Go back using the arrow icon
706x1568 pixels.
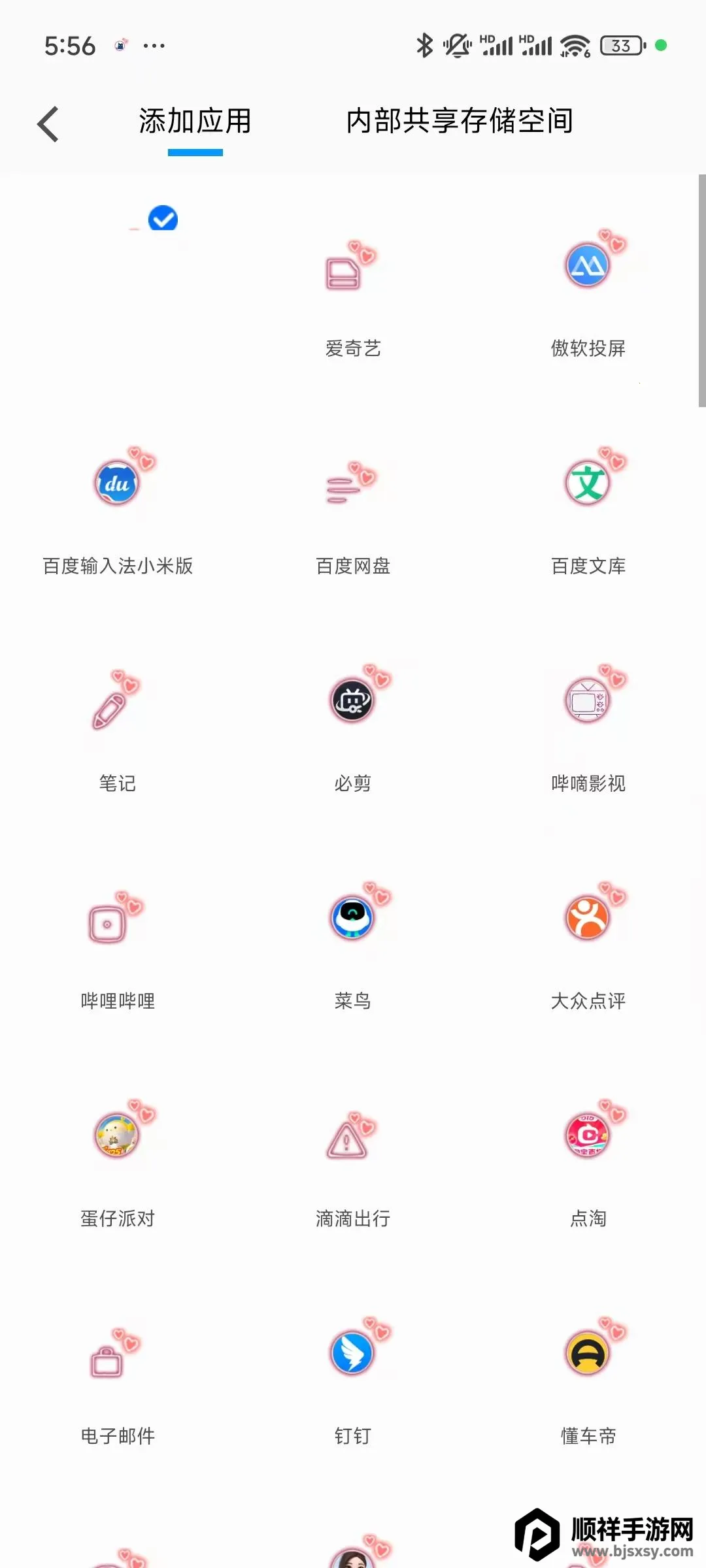point(48,123)
